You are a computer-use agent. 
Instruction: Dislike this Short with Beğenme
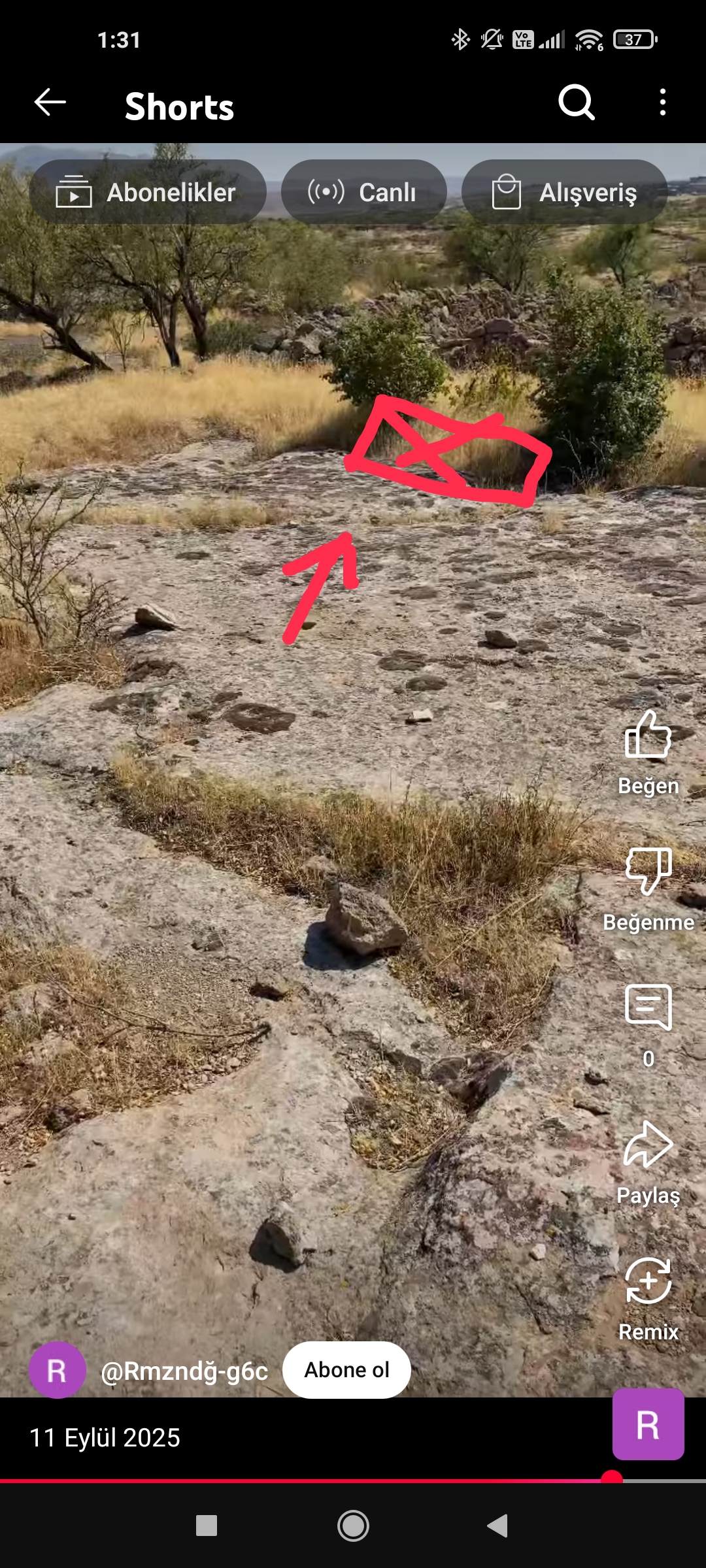[x=648, y=871]
